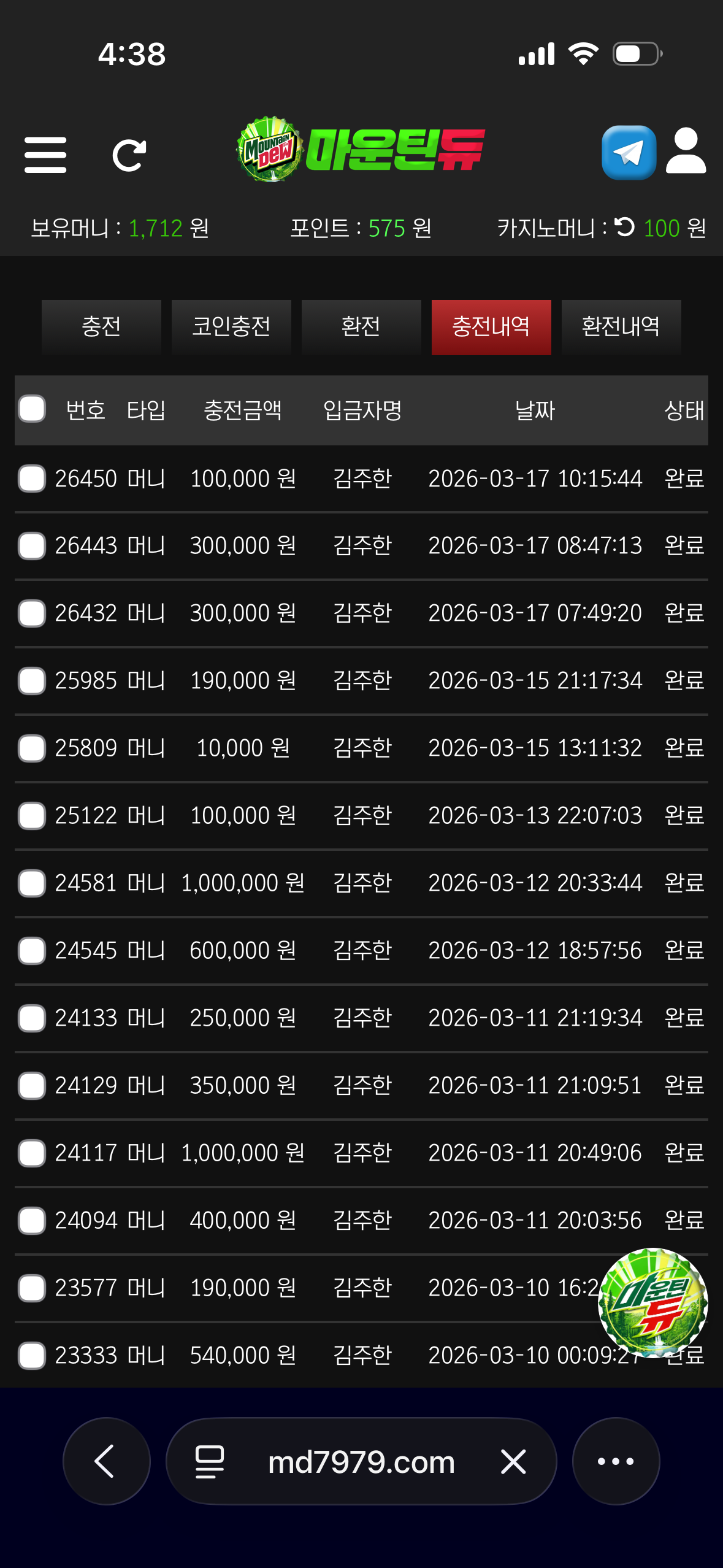Viewport: 723px width, 1568px height.
Task: Mark the checkbox for entry 25985
Action: click(32, 681)
